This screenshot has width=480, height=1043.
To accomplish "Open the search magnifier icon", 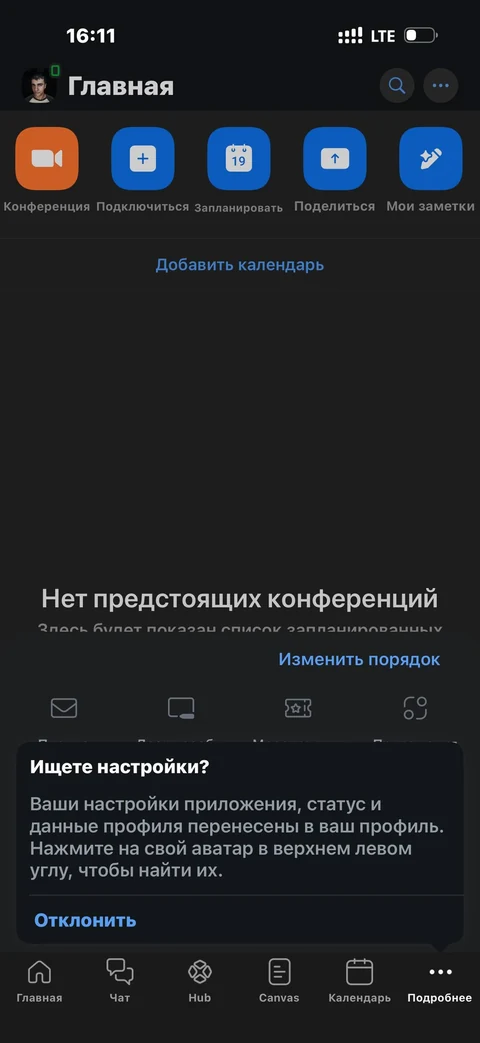I will 397,86.
